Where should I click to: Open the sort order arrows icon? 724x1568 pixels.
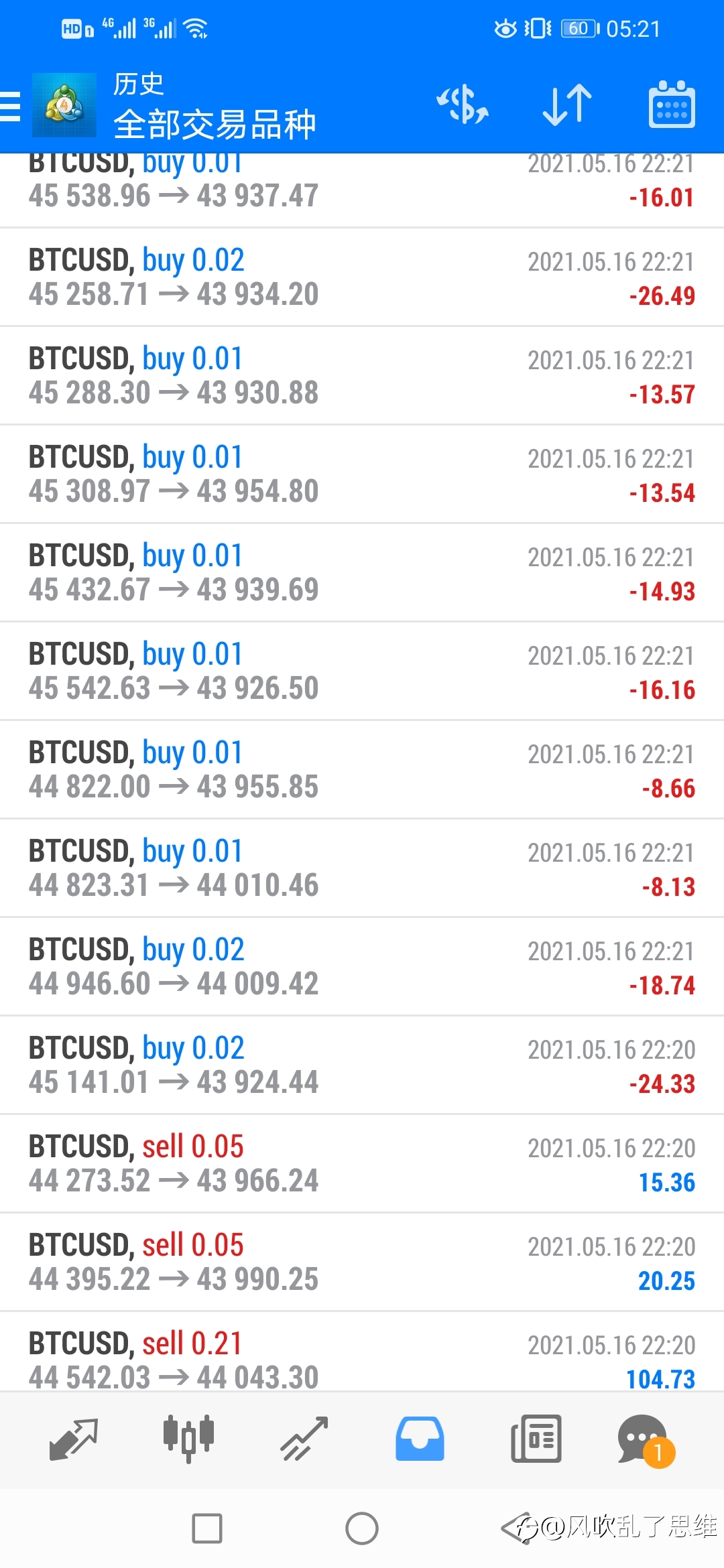567,105
